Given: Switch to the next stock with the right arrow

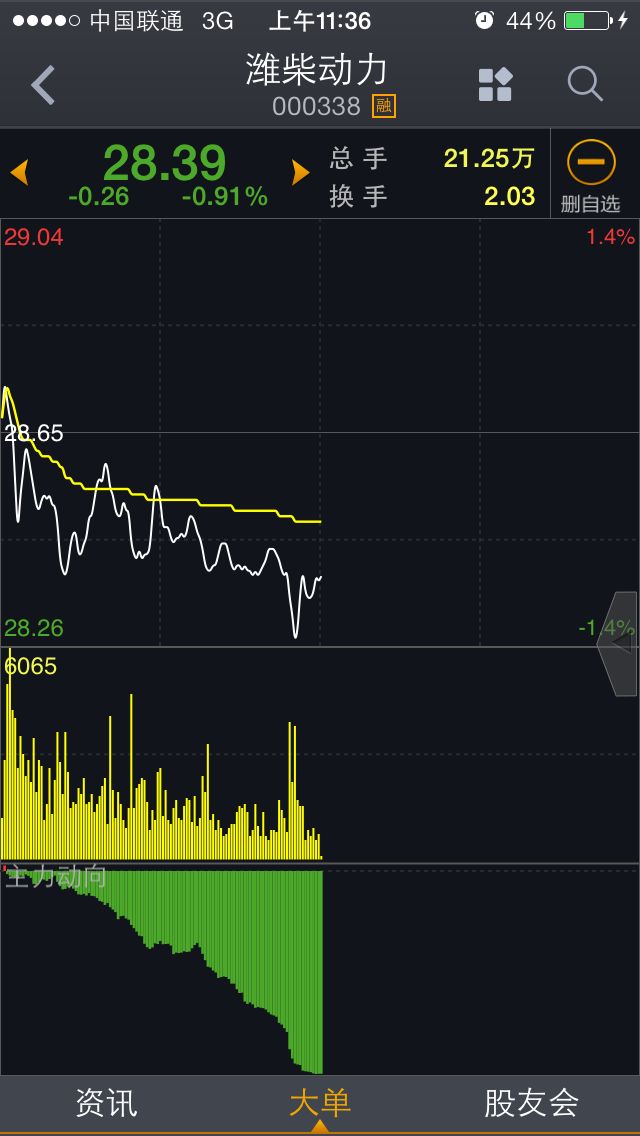Looking at the screenshot, I should click(300, 173).
